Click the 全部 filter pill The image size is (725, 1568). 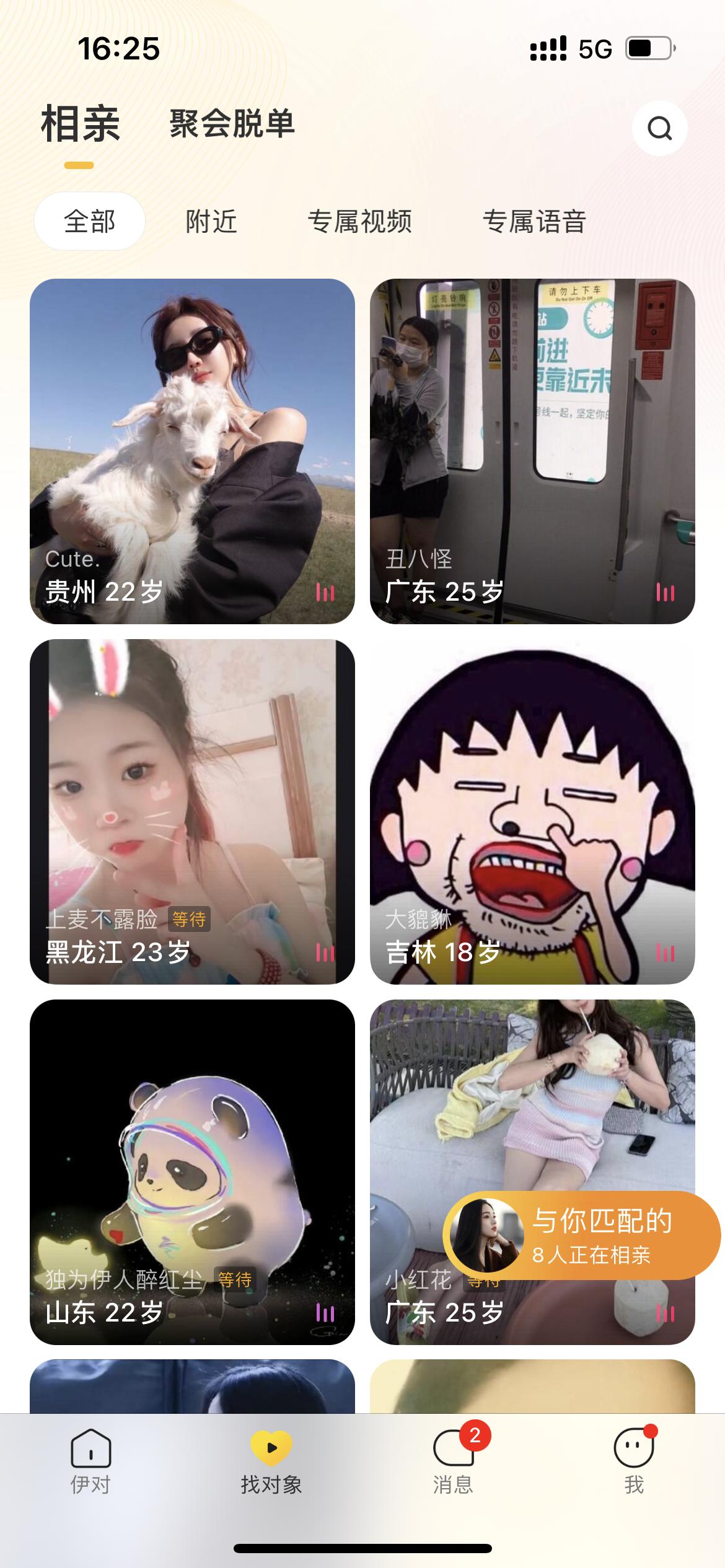(x=91, y=221)
